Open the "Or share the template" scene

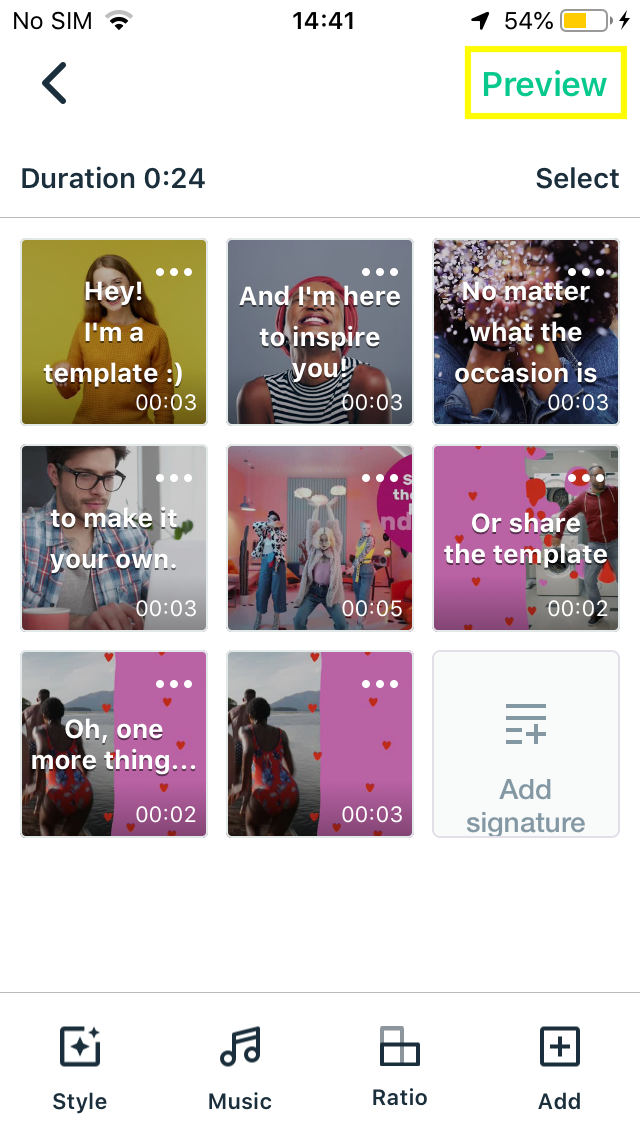click(x=525, y=538)
